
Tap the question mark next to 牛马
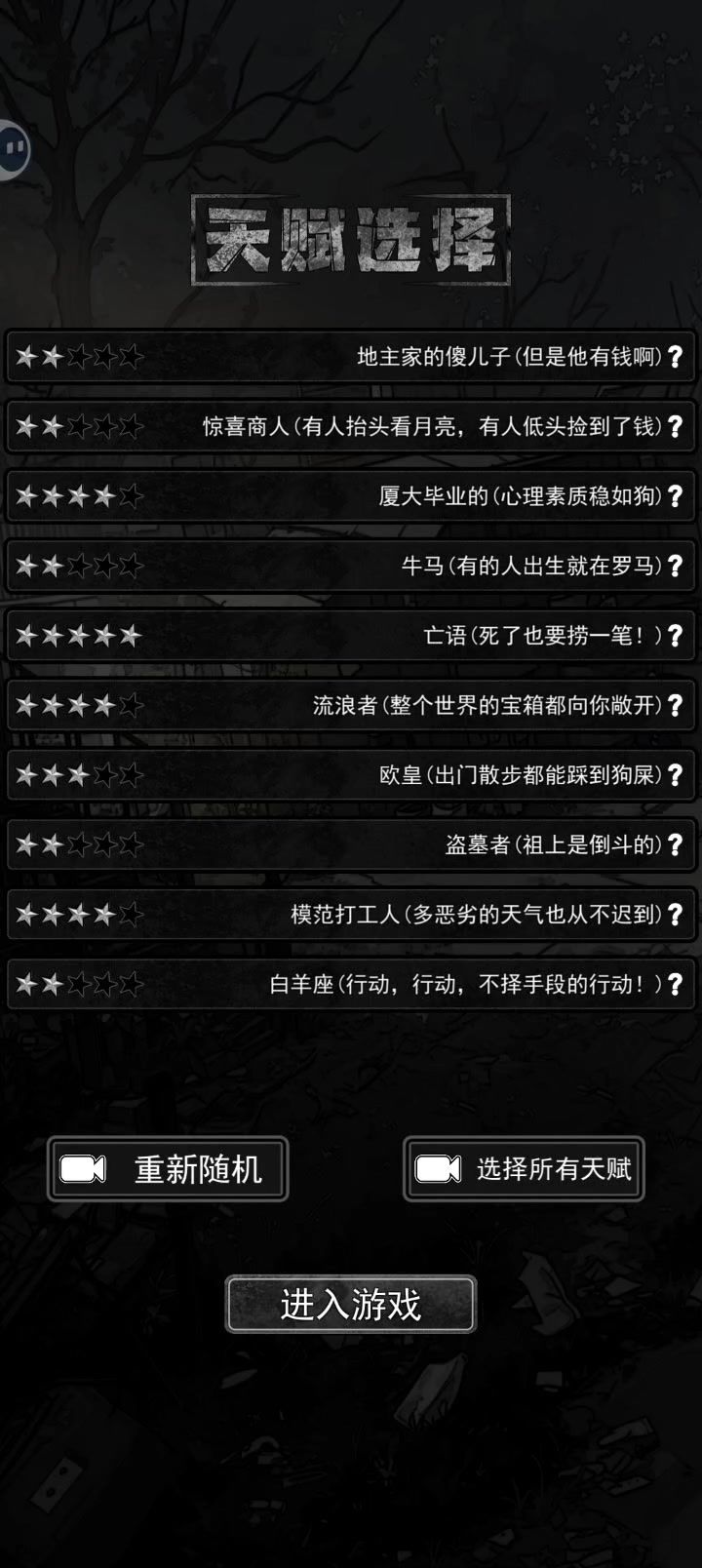(676, 567)
